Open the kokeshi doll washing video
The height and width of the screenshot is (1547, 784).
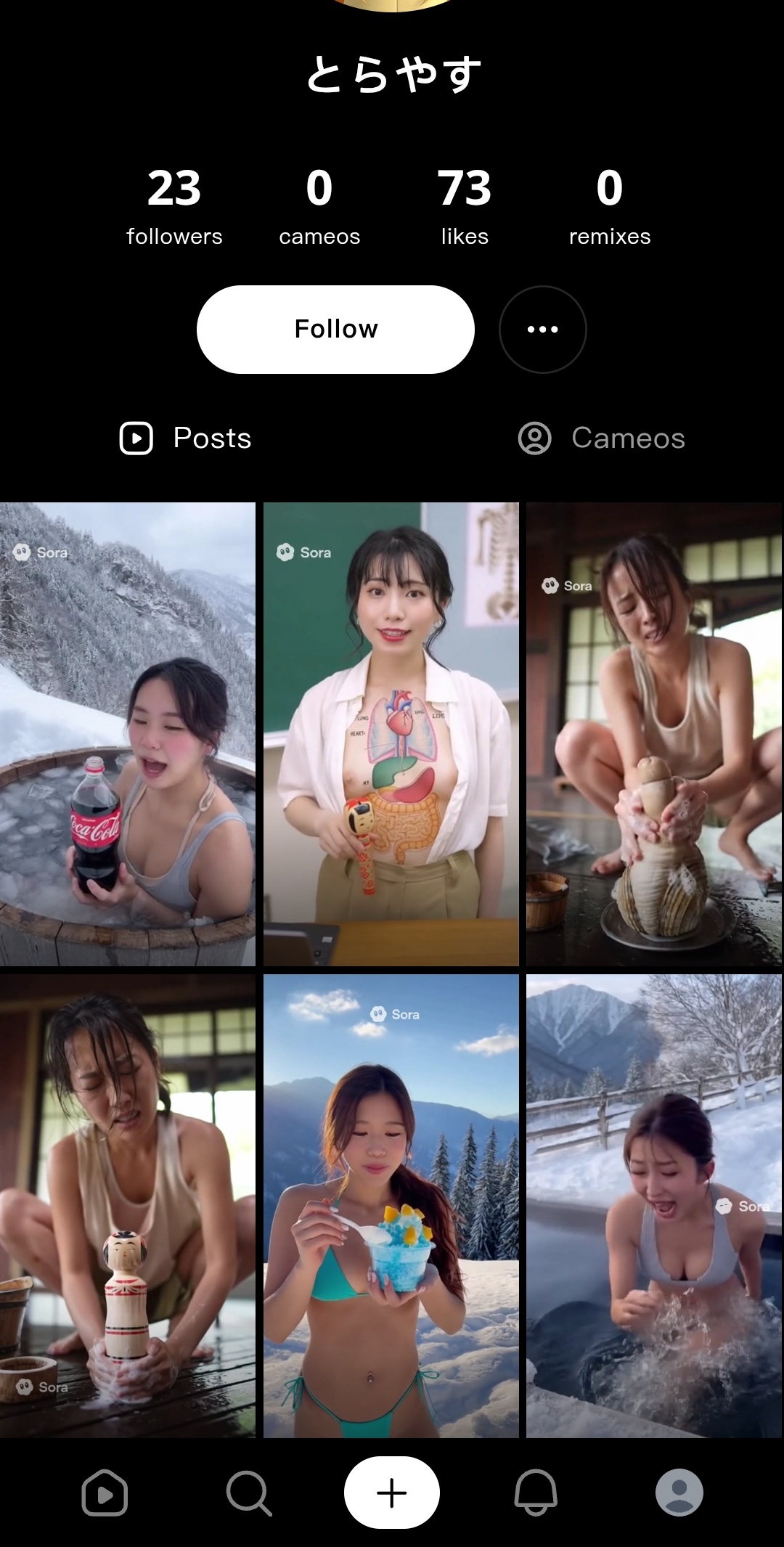coord(128,1206)
